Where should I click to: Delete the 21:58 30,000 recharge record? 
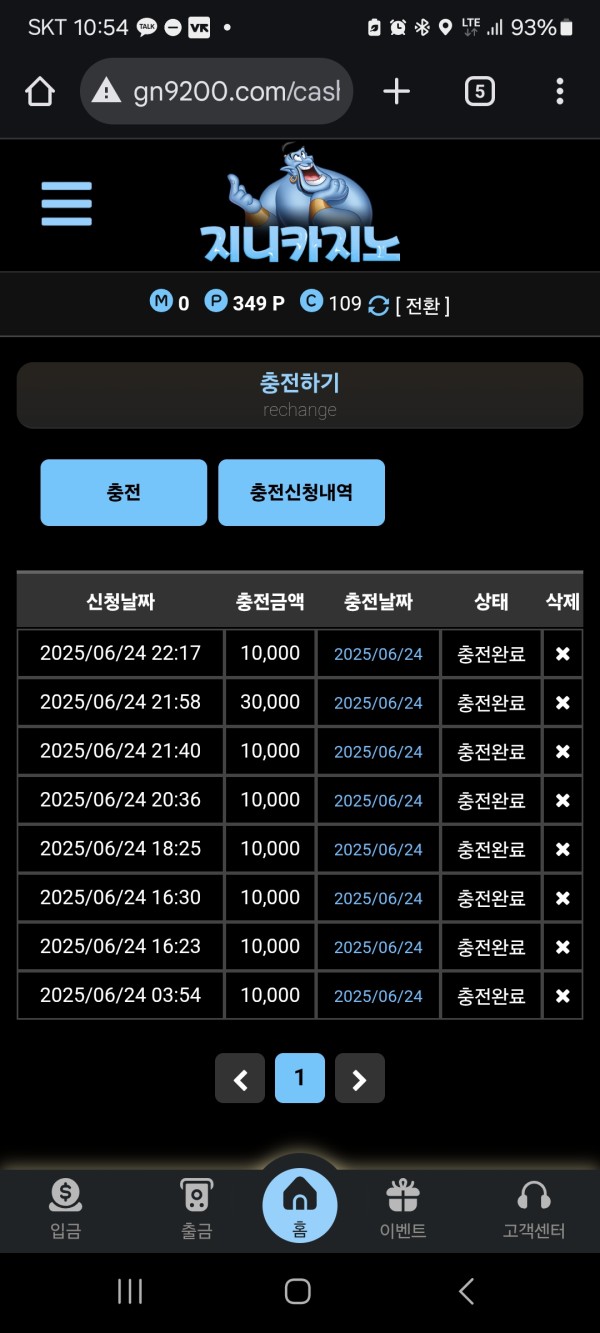562,703
